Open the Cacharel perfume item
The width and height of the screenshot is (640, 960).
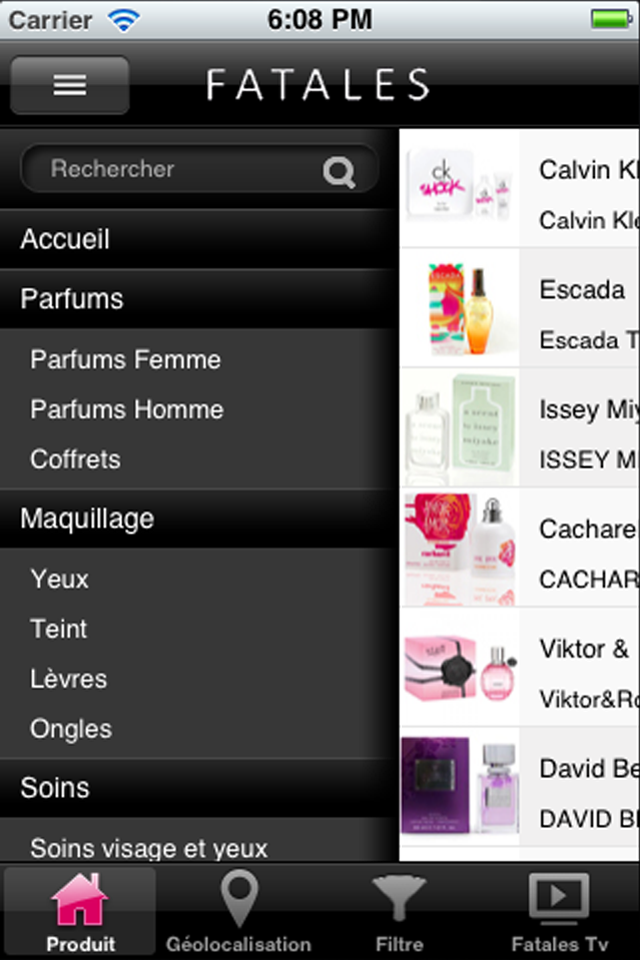(520, 548)
